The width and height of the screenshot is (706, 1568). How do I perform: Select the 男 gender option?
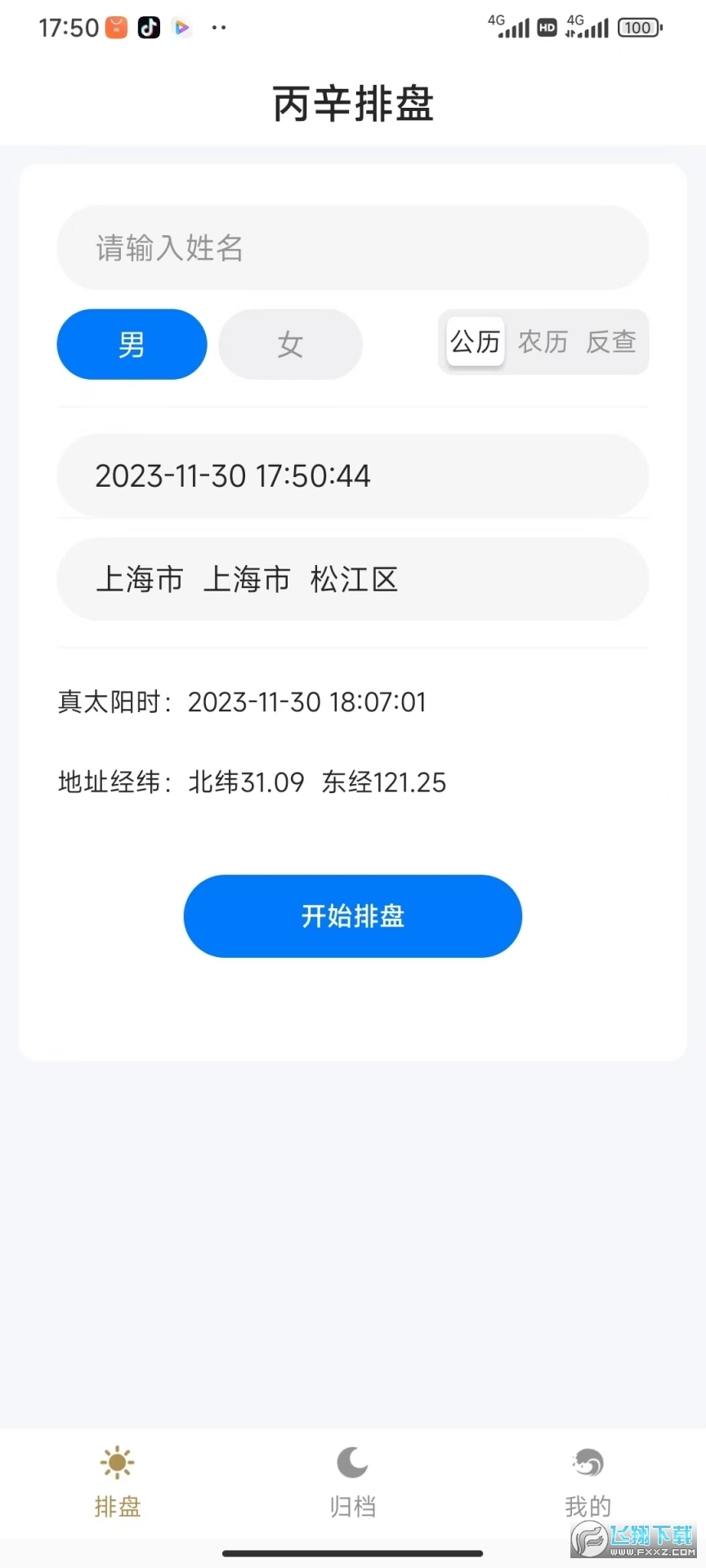131,344
